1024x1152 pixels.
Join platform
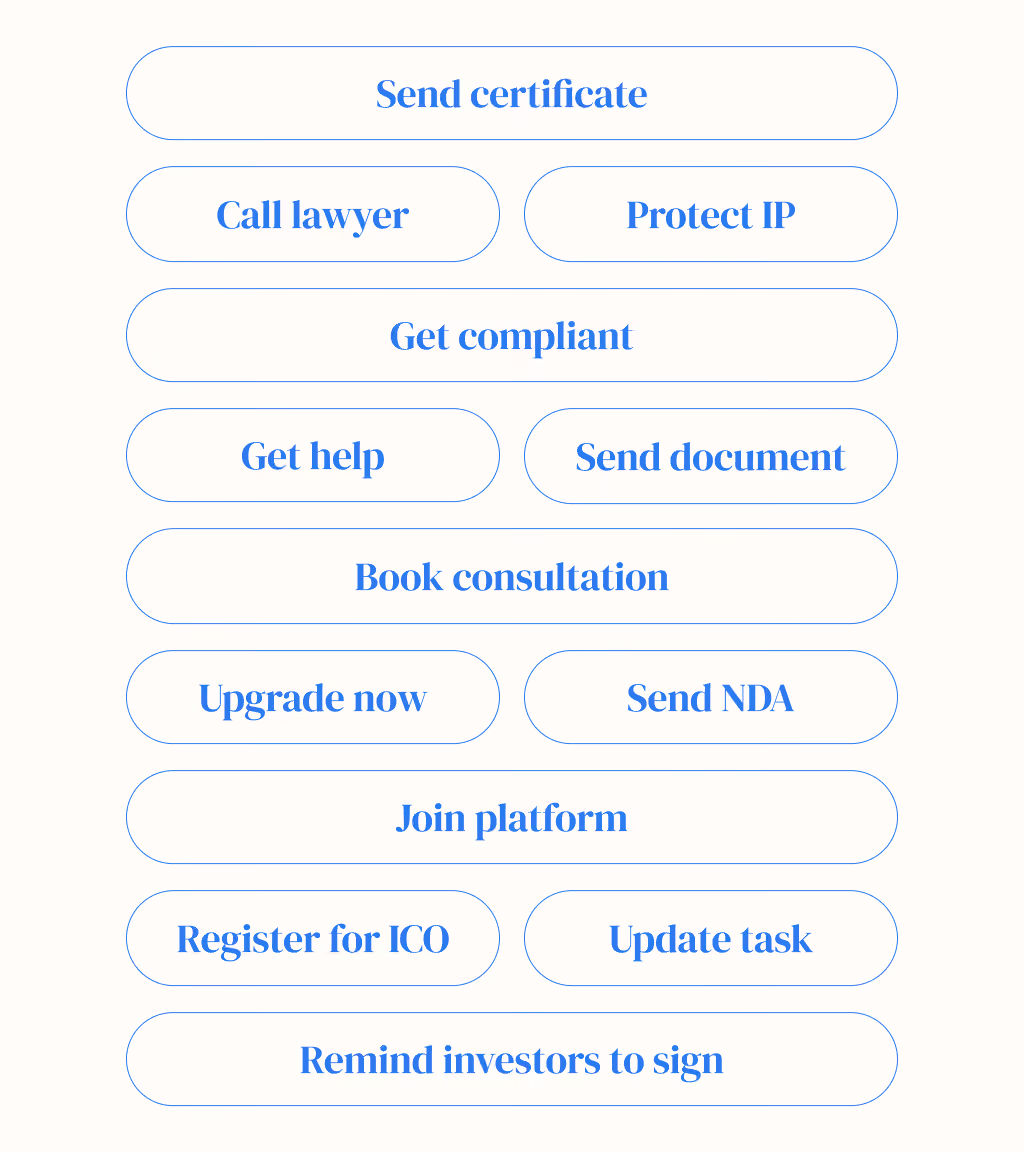[511, 817]
